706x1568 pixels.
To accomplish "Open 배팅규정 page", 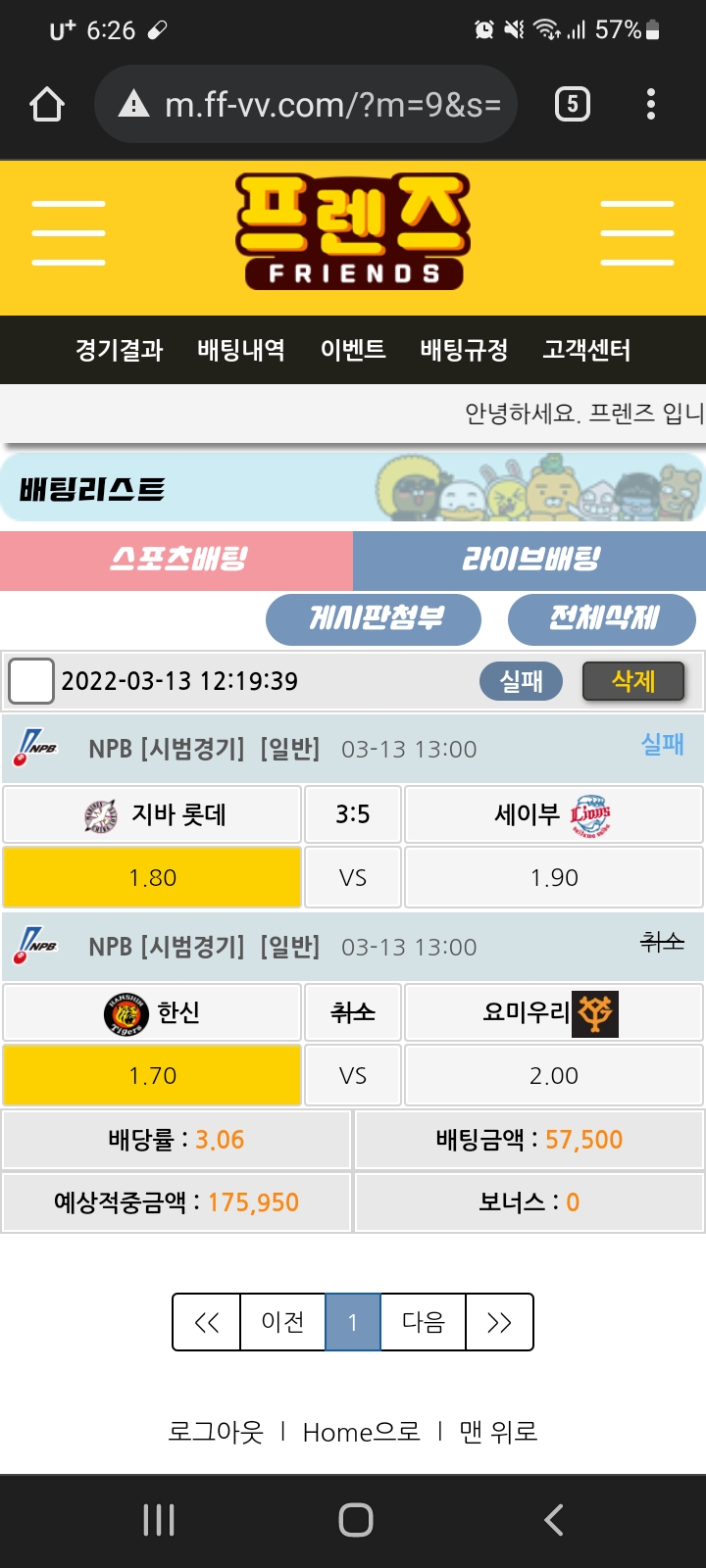I will pyautogui.click(x=464, y=350).
